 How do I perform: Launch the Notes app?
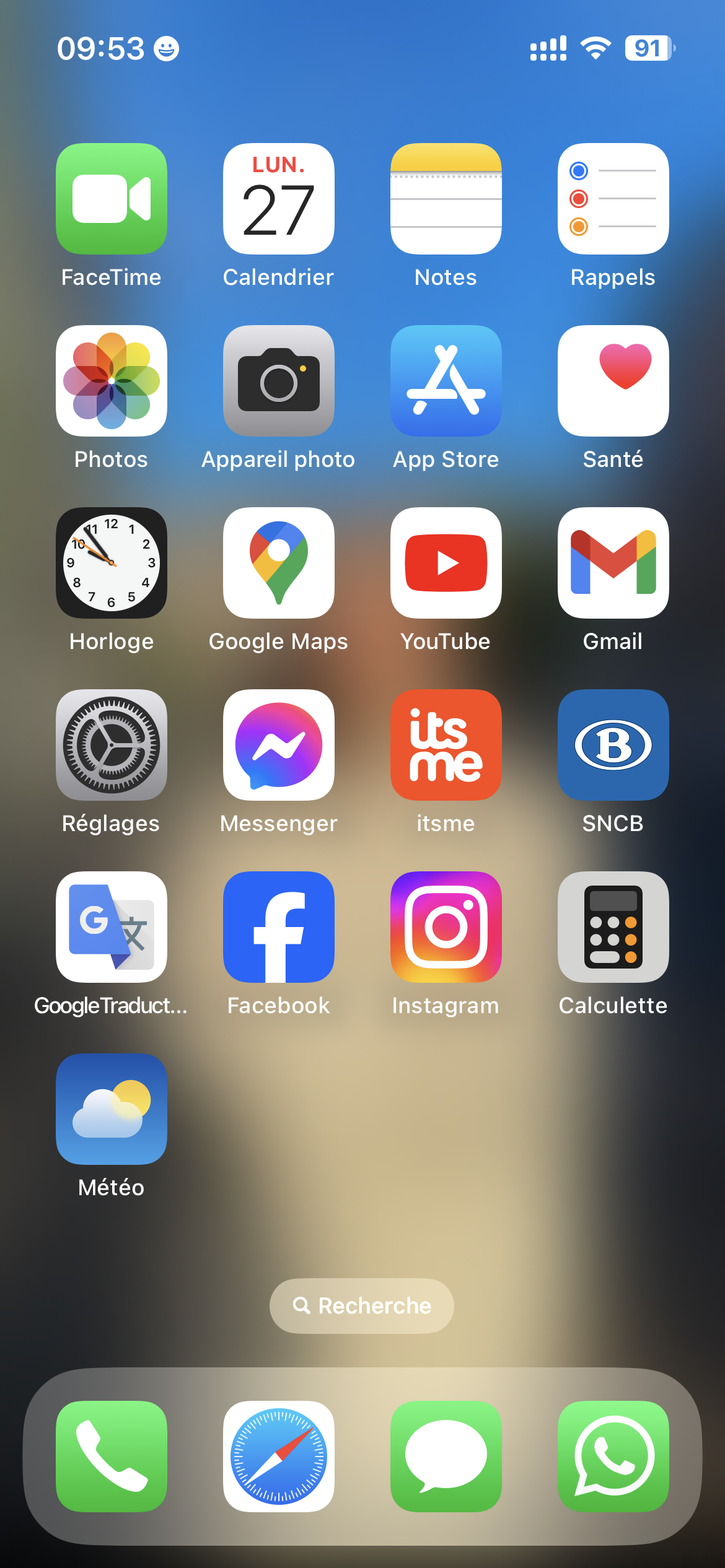(446, 199)
